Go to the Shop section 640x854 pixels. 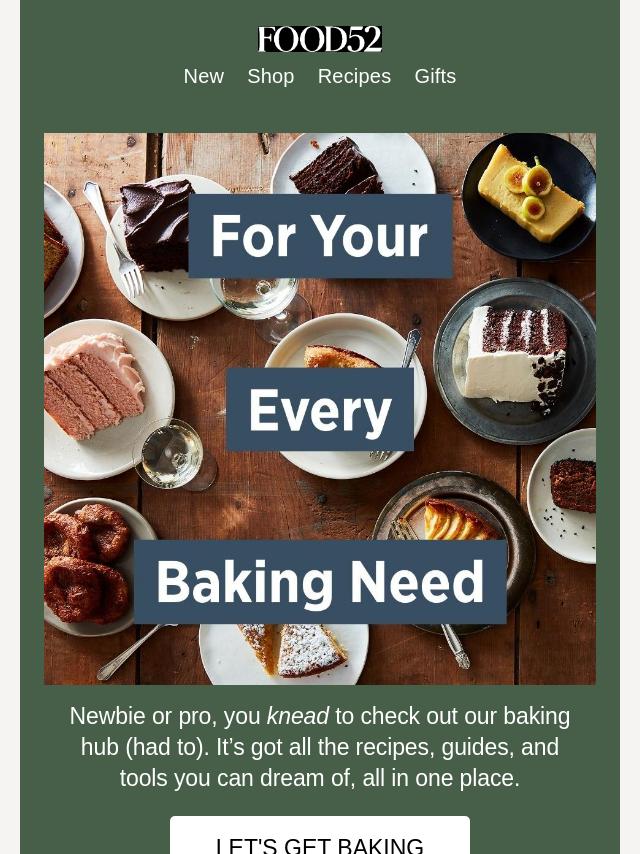(x=270, y=76)
